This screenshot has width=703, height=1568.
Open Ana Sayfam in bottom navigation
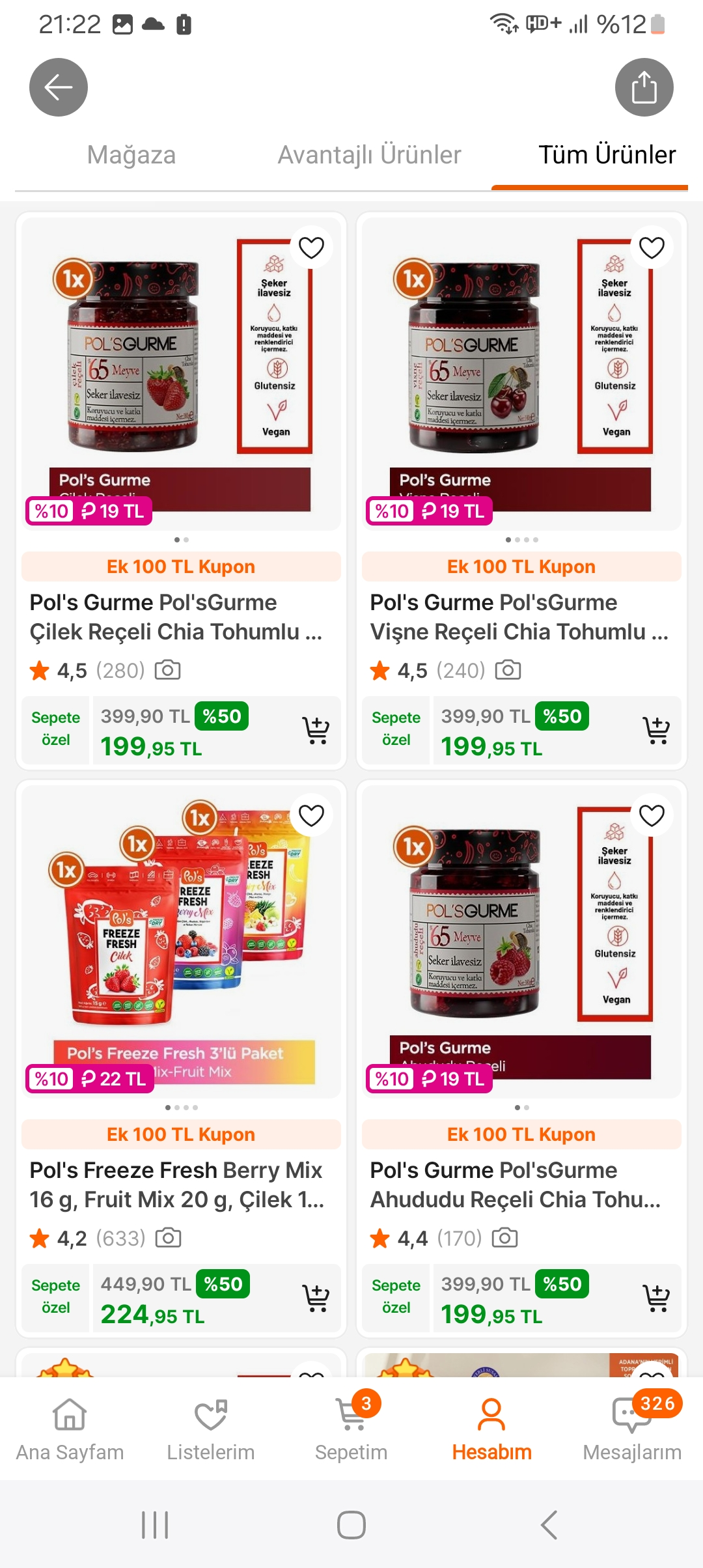tap(70, 1429)
